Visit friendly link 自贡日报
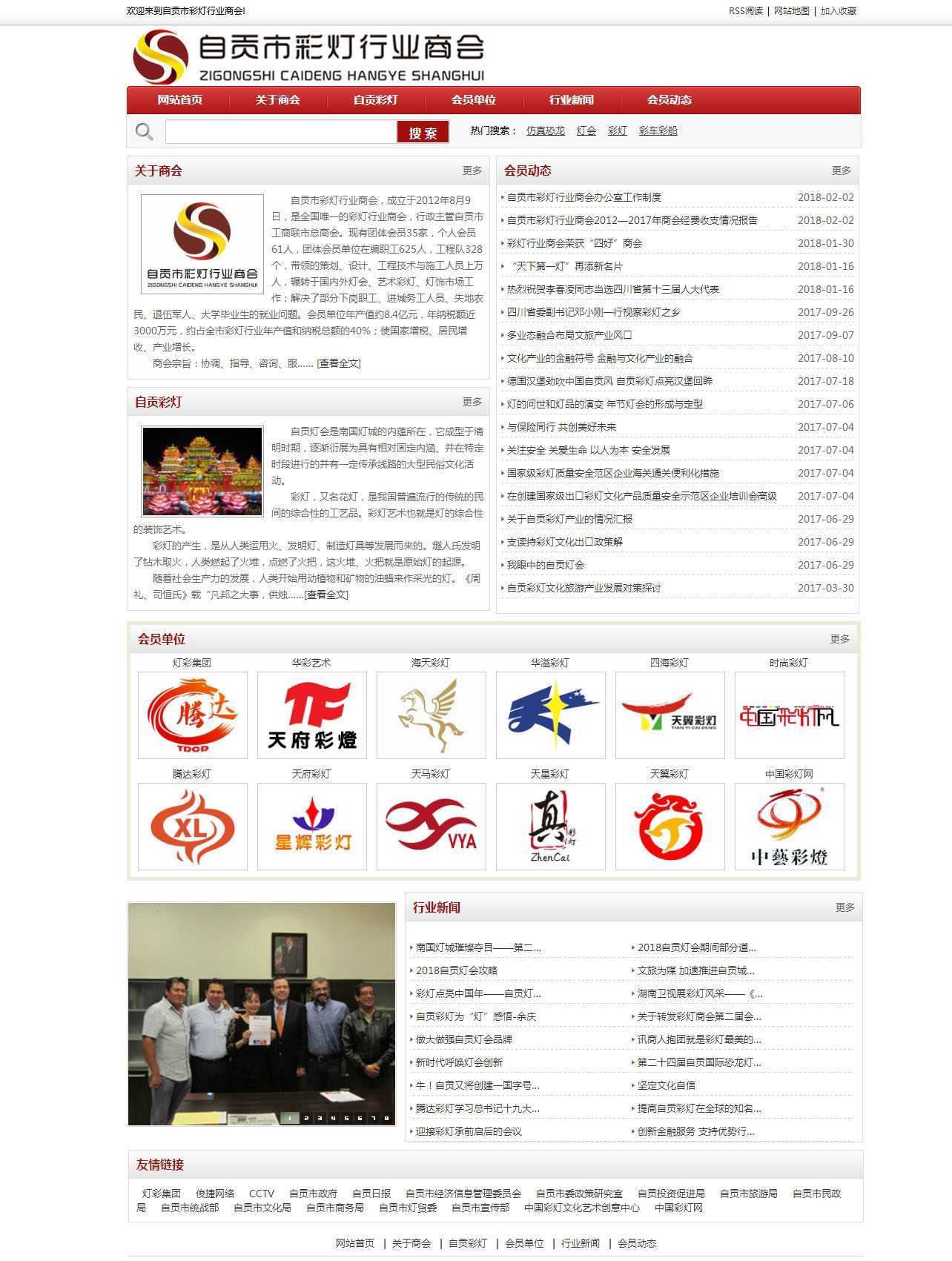 371,1194
